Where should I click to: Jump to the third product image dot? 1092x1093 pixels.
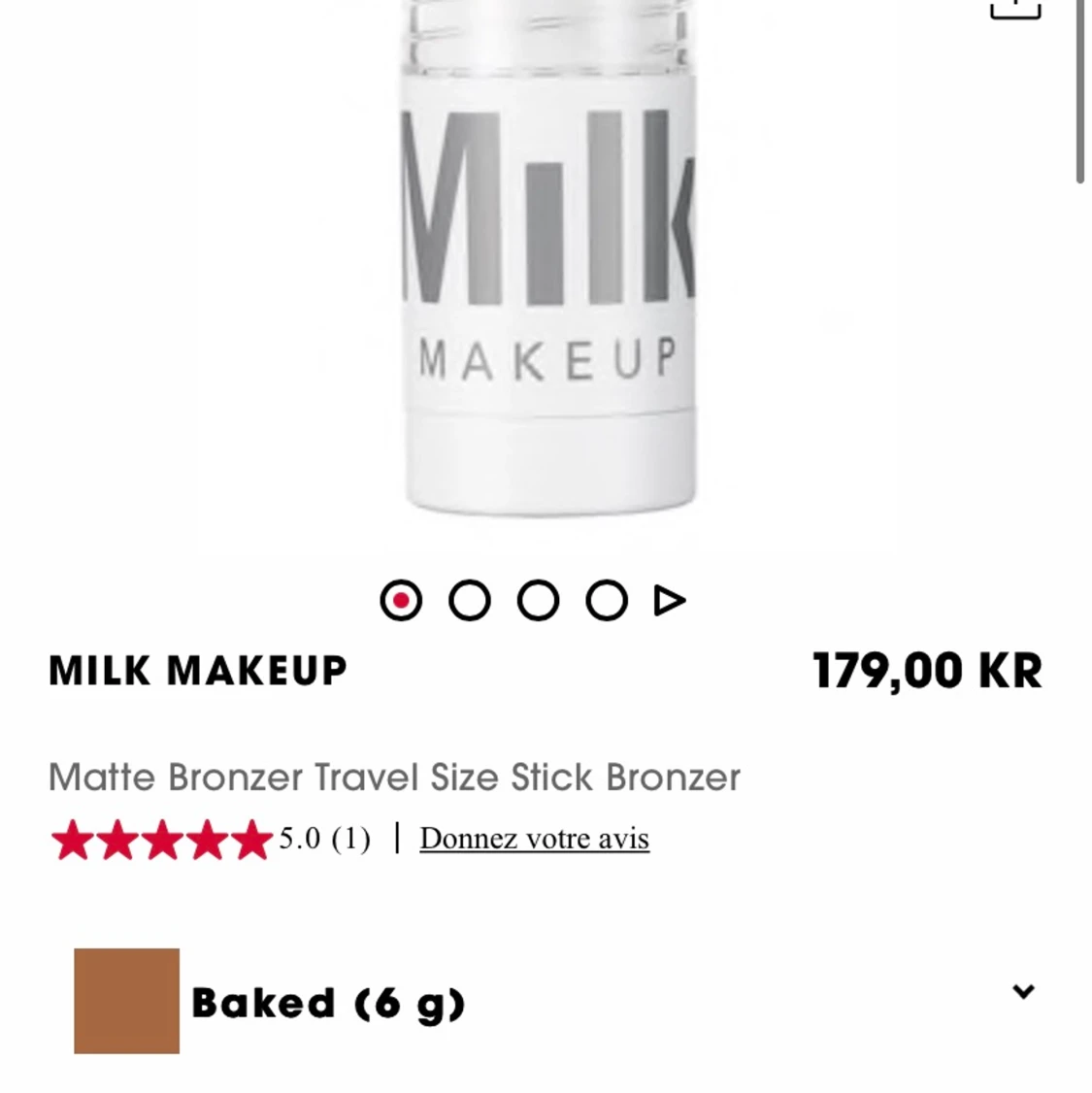pos(538,601)
